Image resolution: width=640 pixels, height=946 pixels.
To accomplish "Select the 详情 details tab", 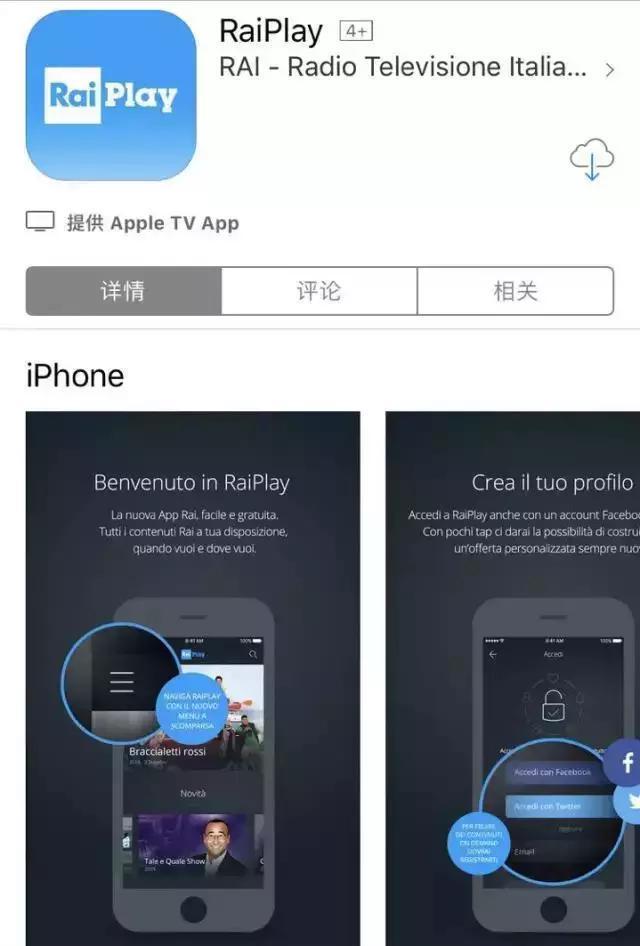I will pyautogui.click(x=123, y=291).
